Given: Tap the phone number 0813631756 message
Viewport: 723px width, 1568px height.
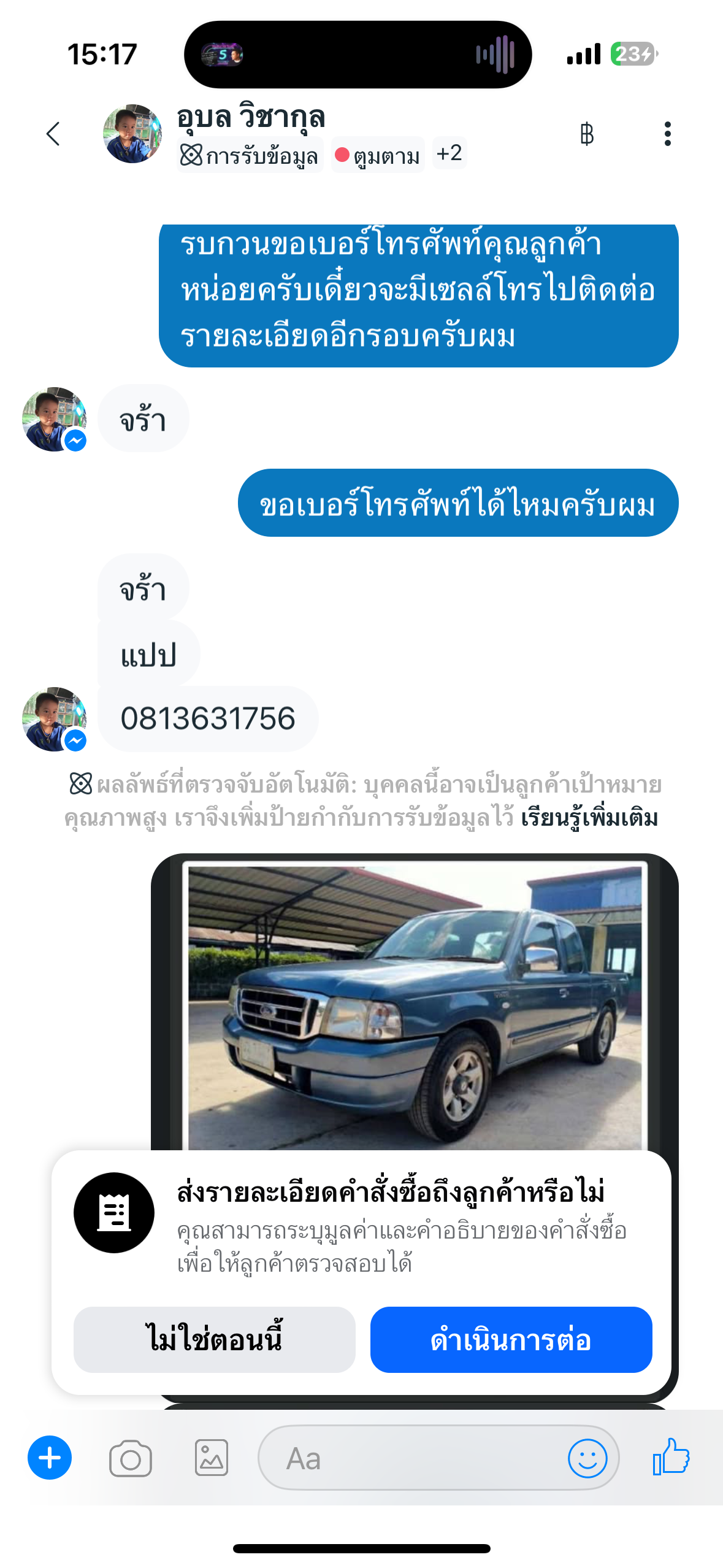Looking at the screenshot, I should click(x=208, y=718).
